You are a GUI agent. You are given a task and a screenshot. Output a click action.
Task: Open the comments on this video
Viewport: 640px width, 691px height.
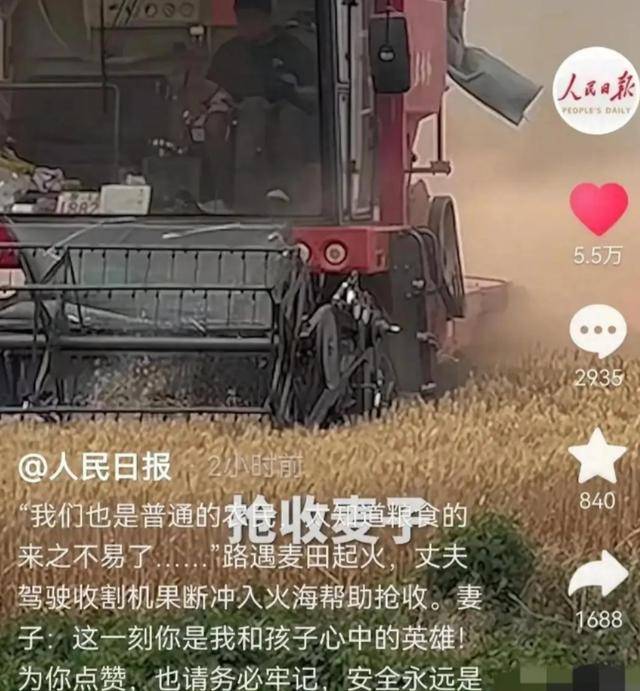tap(598, 331)
